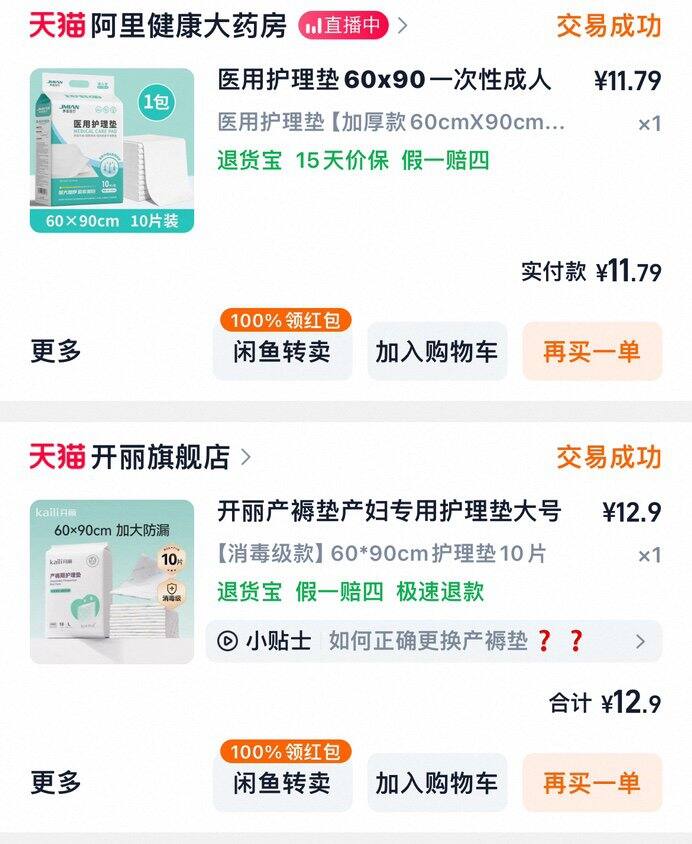692x844 pixels.
Task: Tap the 直播中 live badge
Action: [x=343, y=26]
